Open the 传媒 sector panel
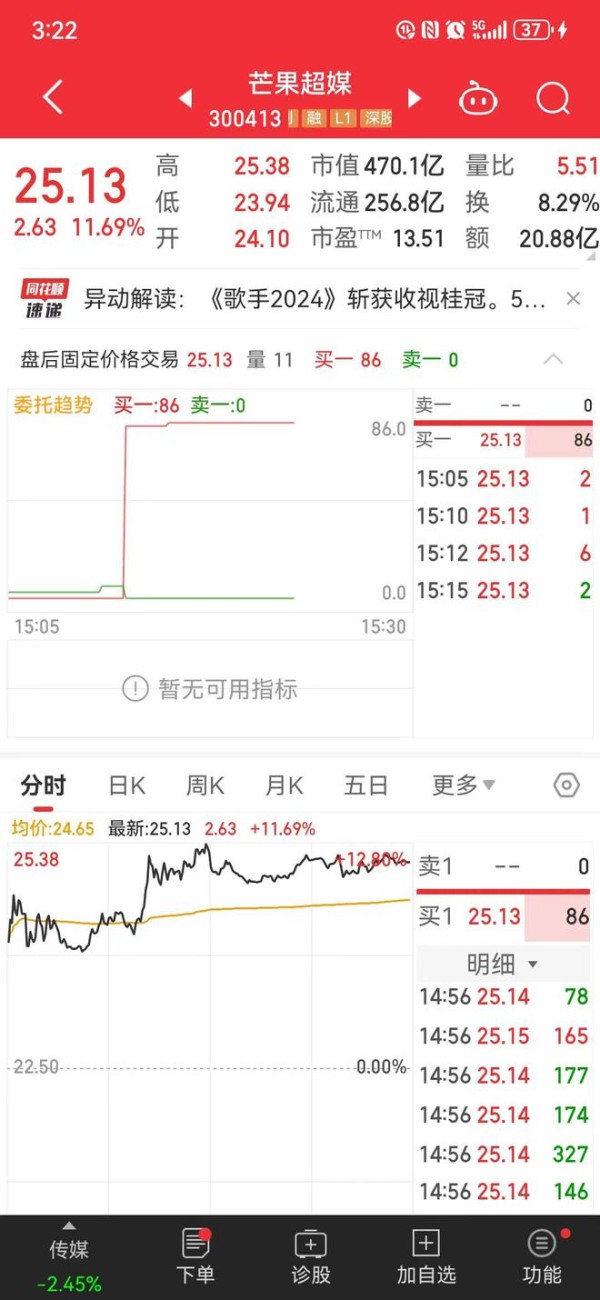The height and width of the screenshot is (1300, 600). click(69, 1258)
